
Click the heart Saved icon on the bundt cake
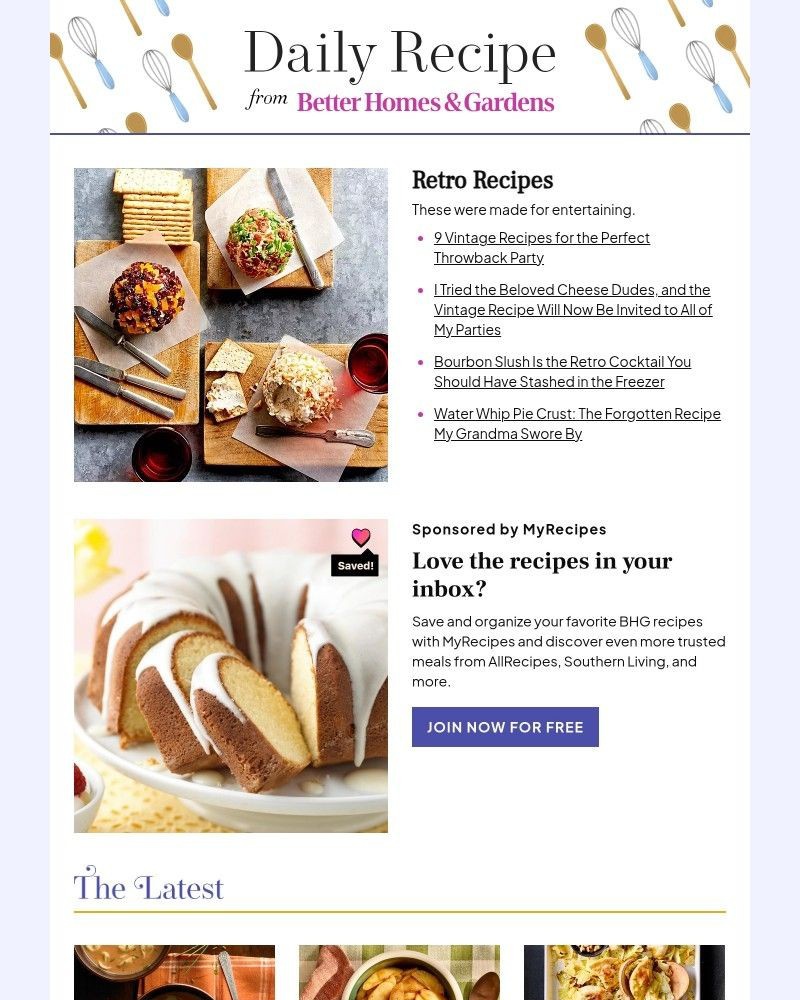(x=361, y=536)
